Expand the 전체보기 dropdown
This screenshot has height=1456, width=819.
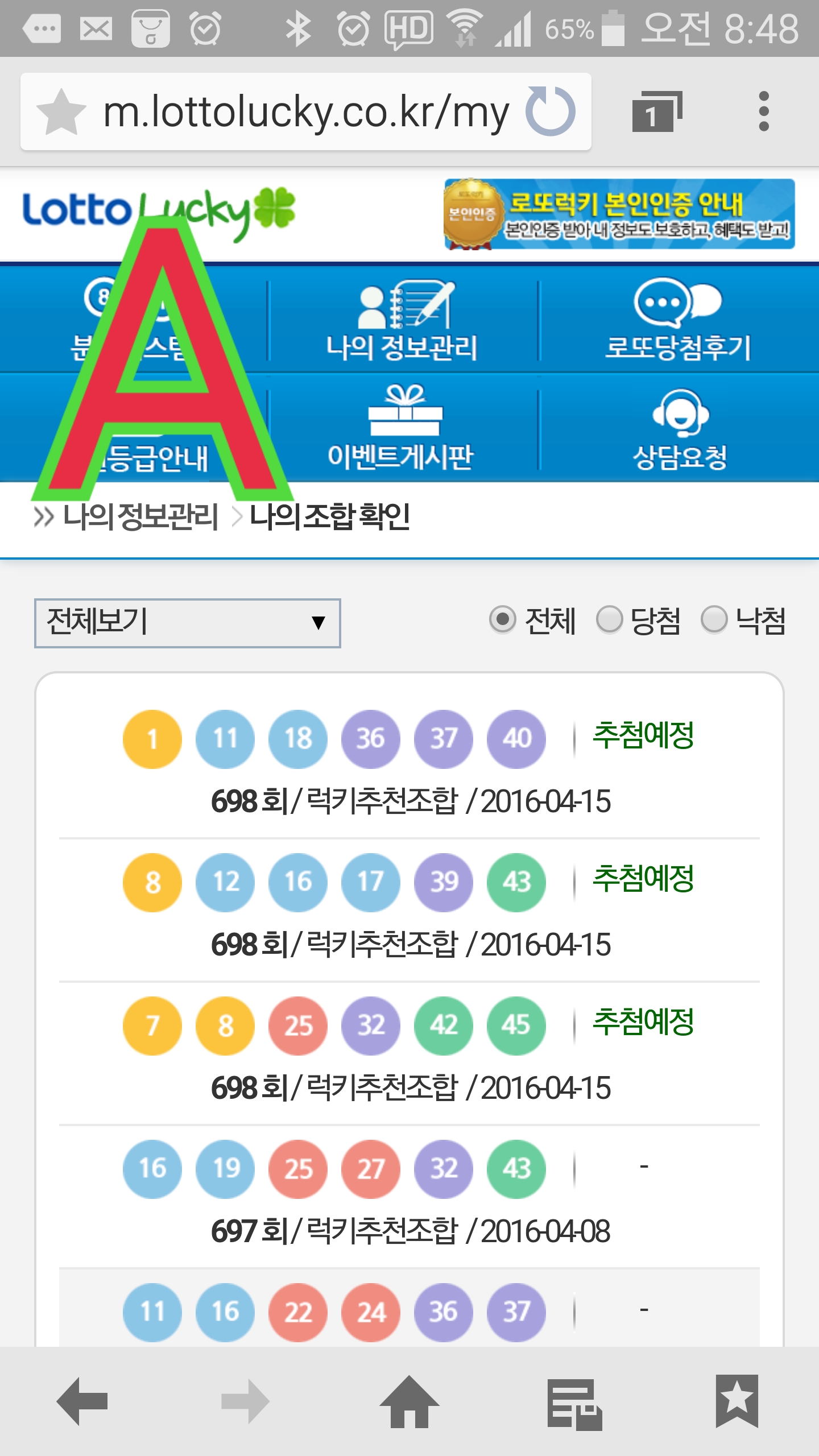coord(187,623)
